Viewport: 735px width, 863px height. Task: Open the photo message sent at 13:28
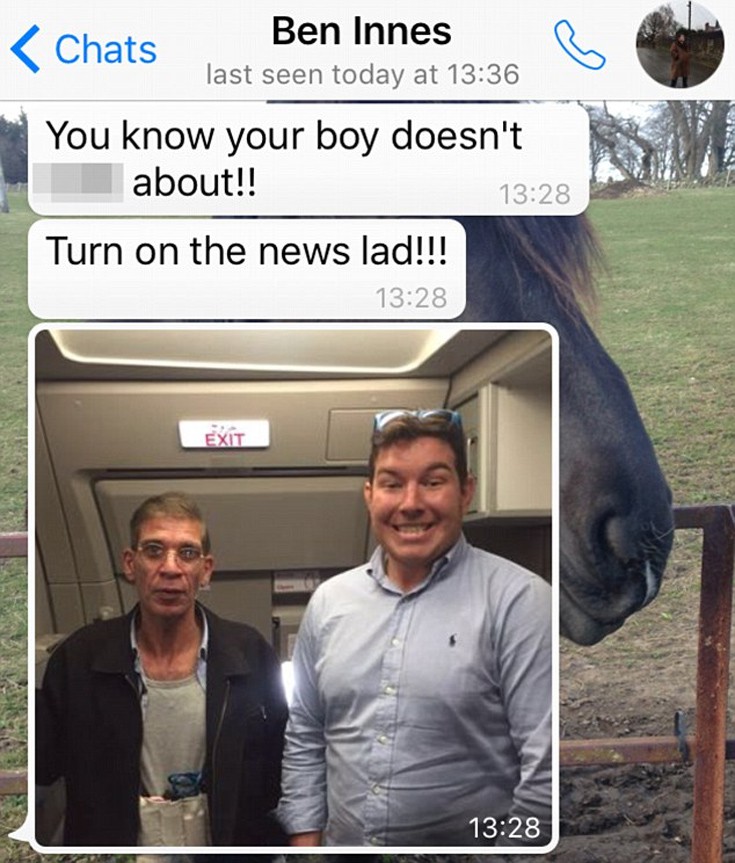[293, 588]
